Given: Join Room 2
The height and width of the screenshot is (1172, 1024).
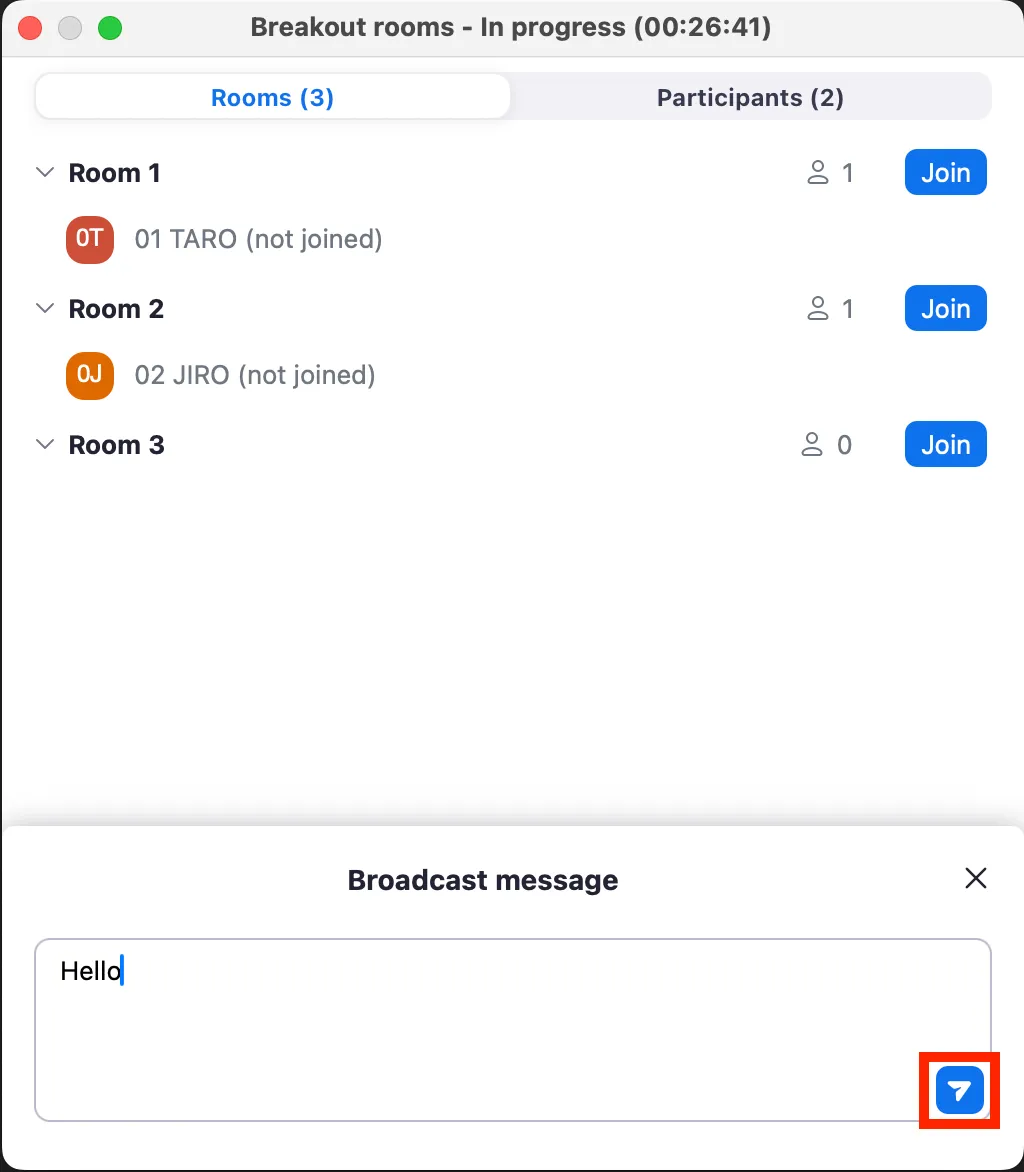Looking at the screenshot, I should coord(945,309).
